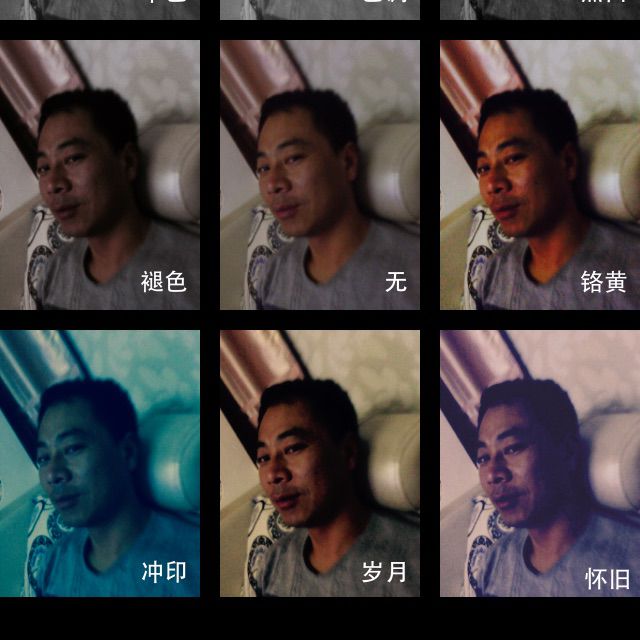Choose the 无 (no filter) preview
This screenshot has height=640, width=640.
pyautogui.click(x=320, y=175)
